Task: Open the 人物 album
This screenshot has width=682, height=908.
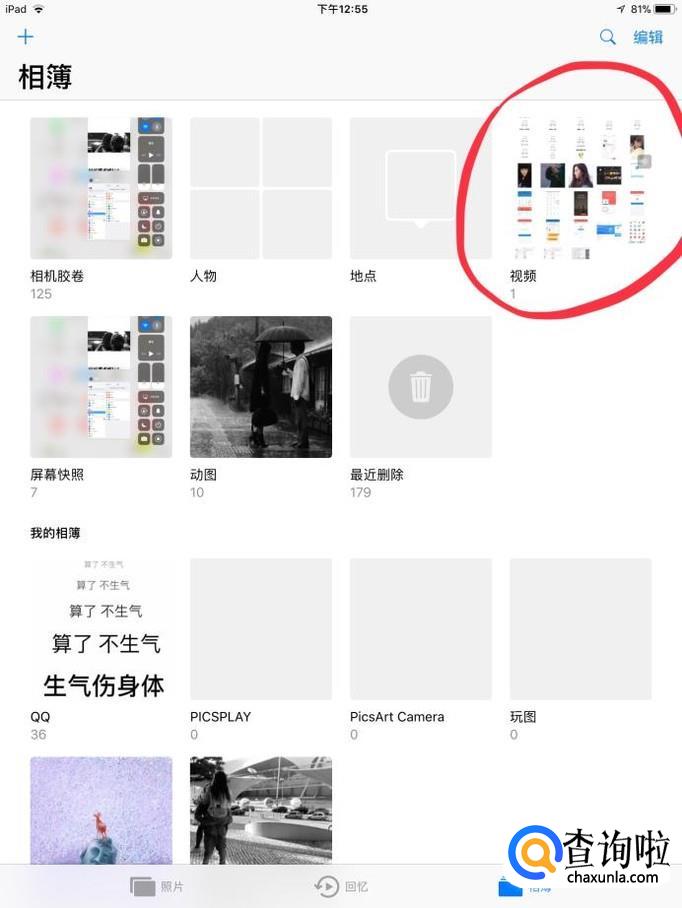Action: [x=261, y=189]
